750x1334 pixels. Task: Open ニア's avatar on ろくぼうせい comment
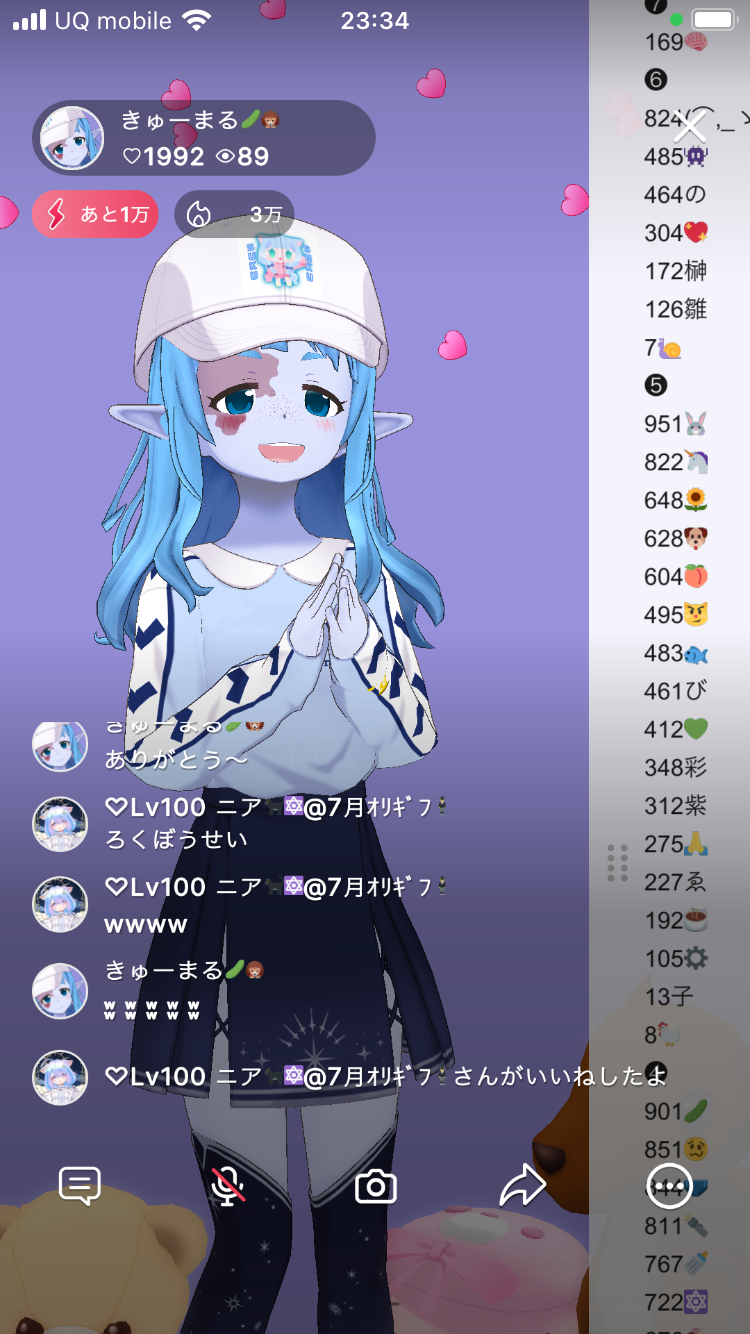click(60, 824)
